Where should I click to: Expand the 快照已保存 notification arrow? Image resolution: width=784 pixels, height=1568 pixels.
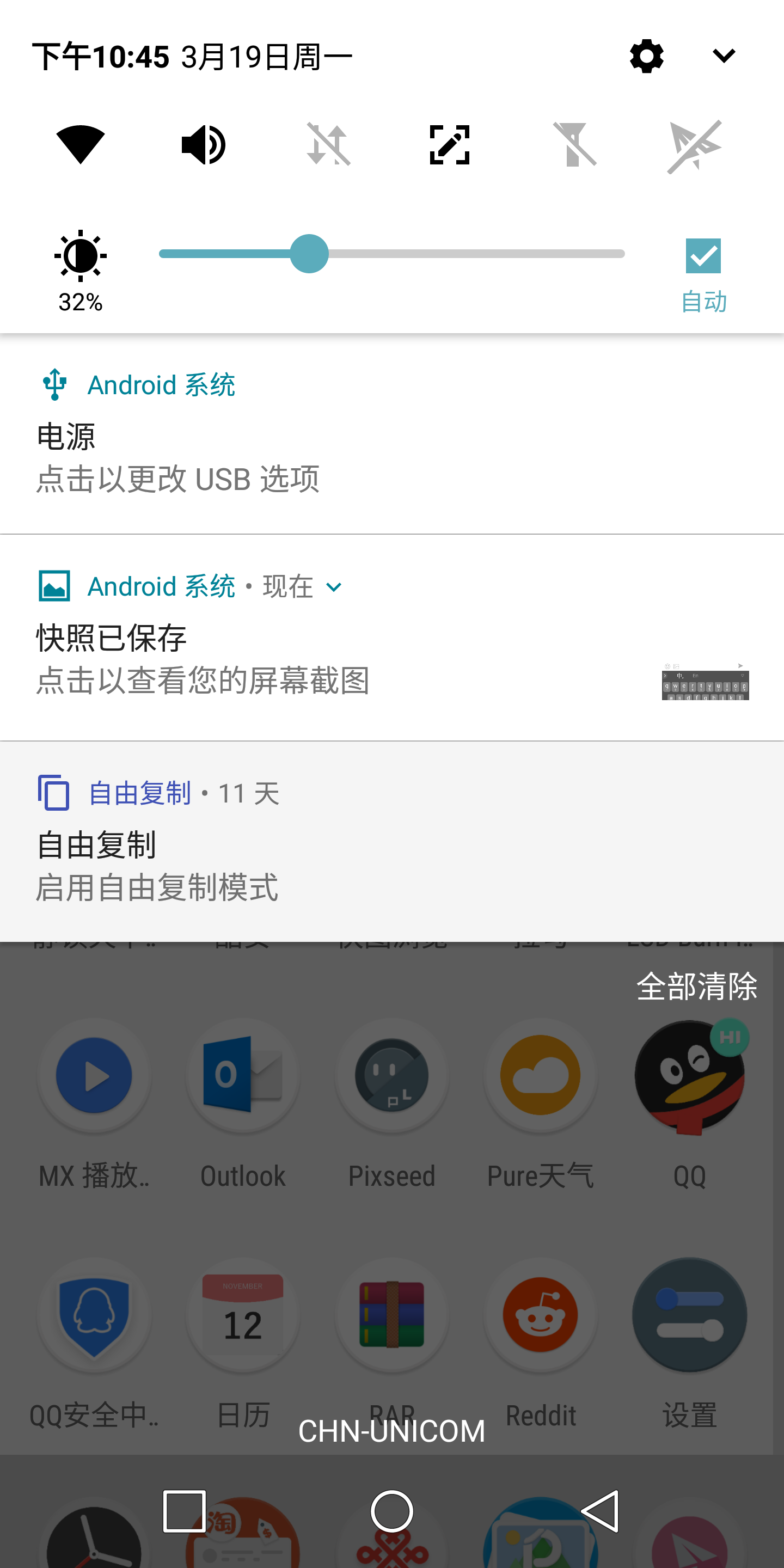pyautogui.click(x=334, y=587)
